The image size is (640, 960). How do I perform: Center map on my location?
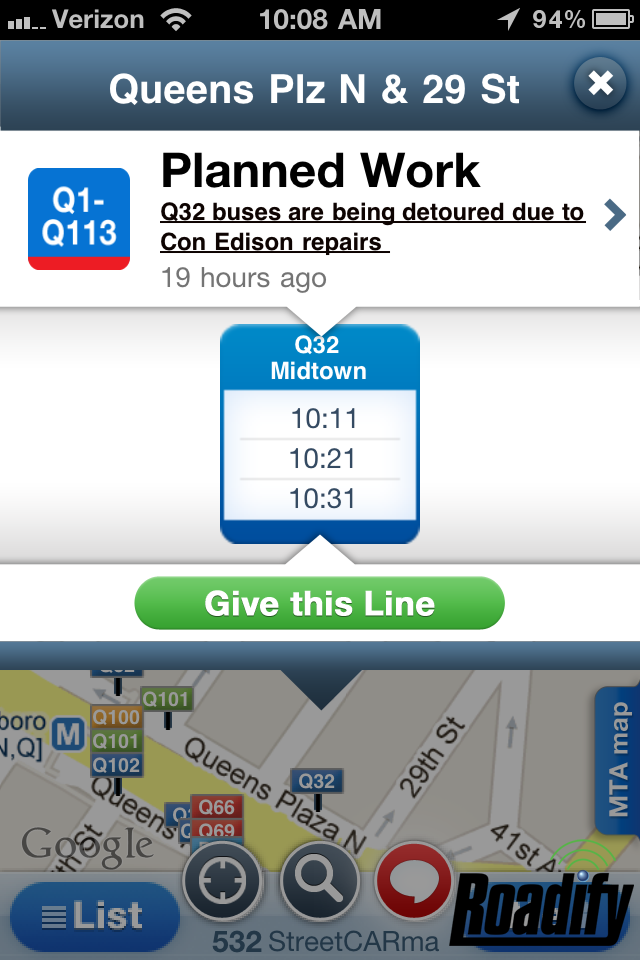coord(222,882)
